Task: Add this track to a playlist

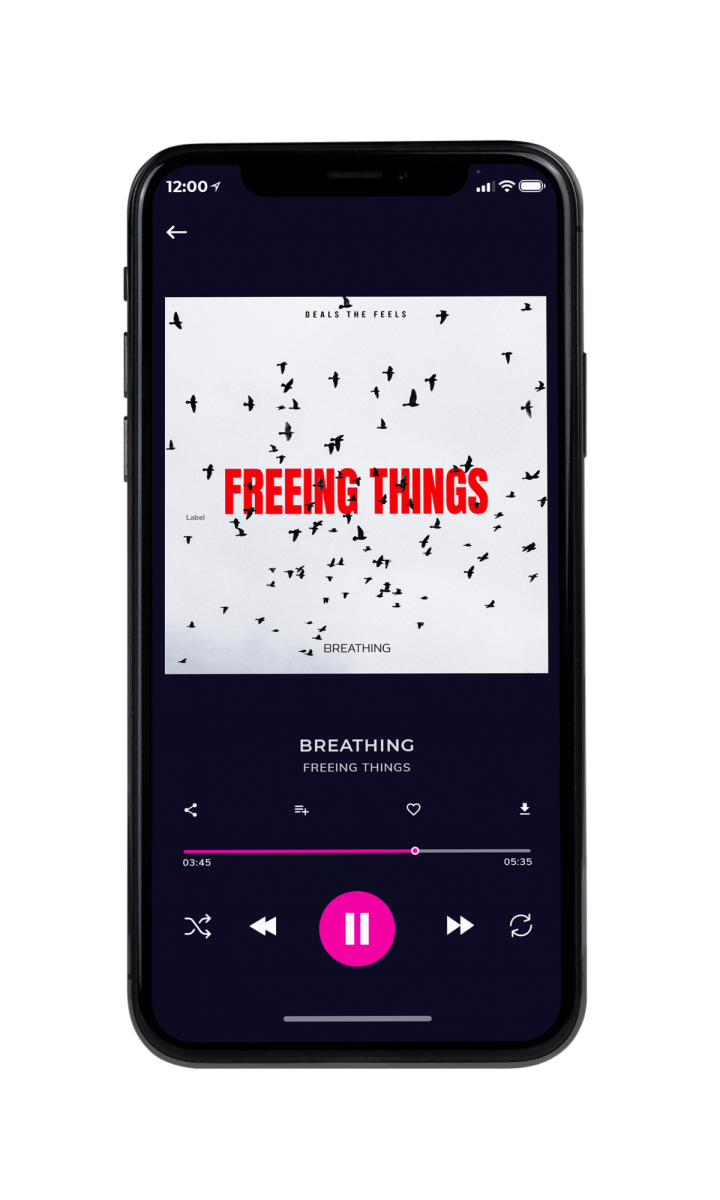Action: [x=301, y=810]
